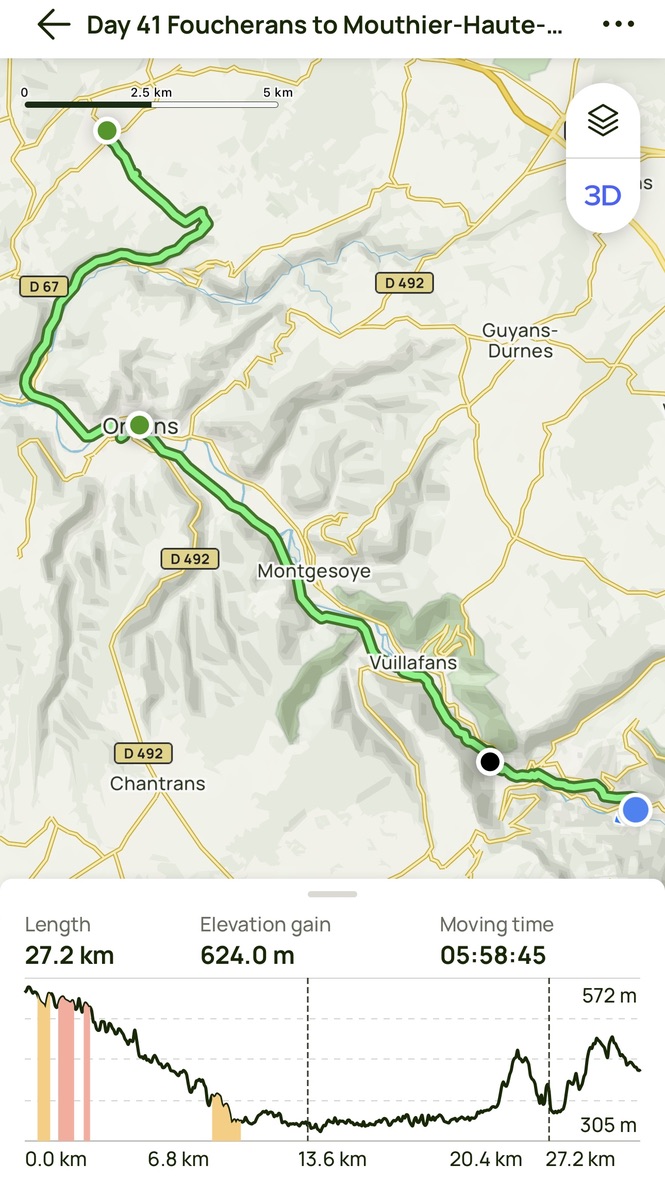
Task: Switch the map to 3D view
Action: tap(603, 195)
